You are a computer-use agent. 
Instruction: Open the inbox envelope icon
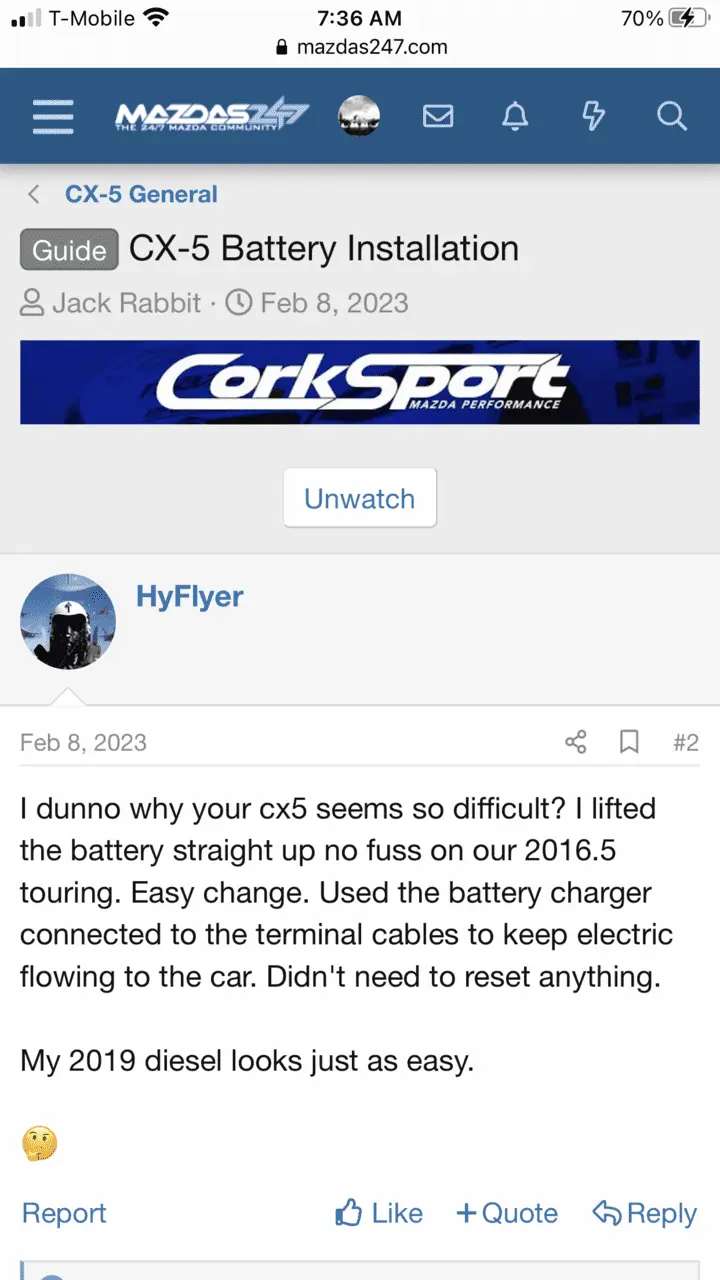click(x=438, y=117)
